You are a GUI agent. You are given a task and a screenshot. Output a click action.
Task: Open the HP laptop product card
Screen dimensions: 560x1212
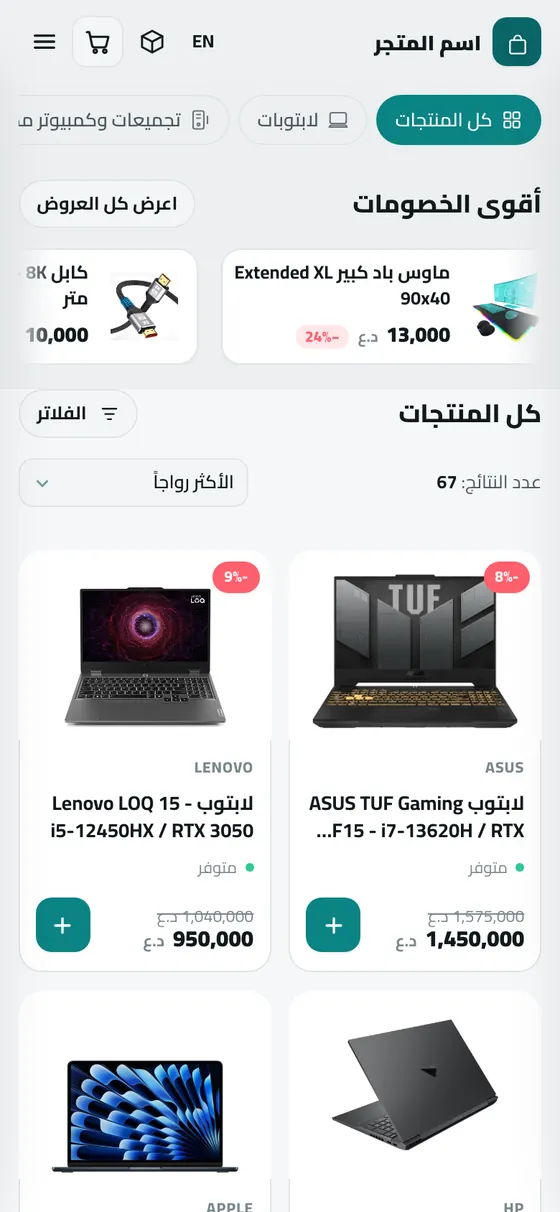pos(415,1101)
